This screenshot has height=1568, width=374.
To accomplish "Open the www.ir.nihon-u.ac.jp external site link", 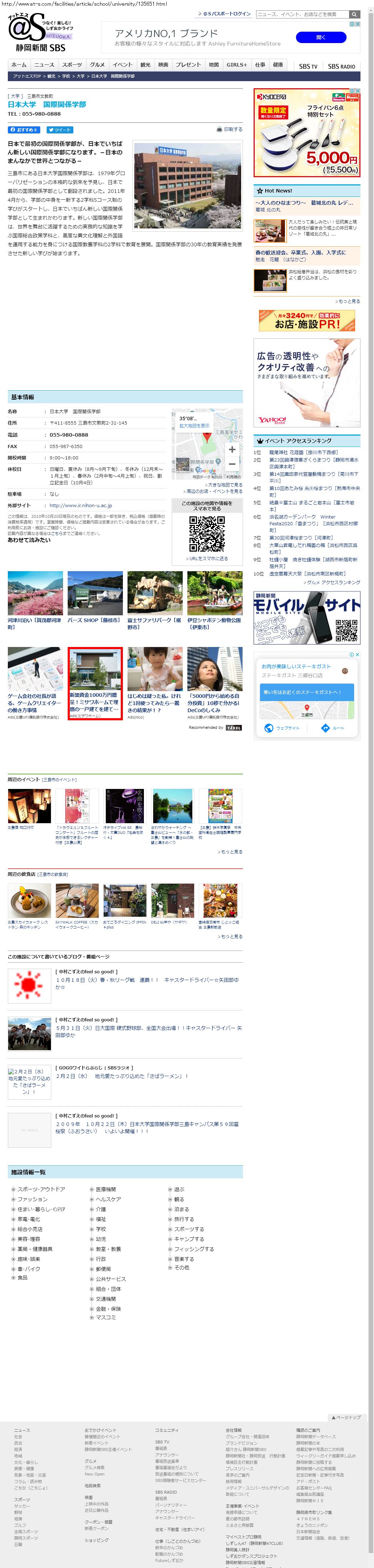I will point(80,505).
